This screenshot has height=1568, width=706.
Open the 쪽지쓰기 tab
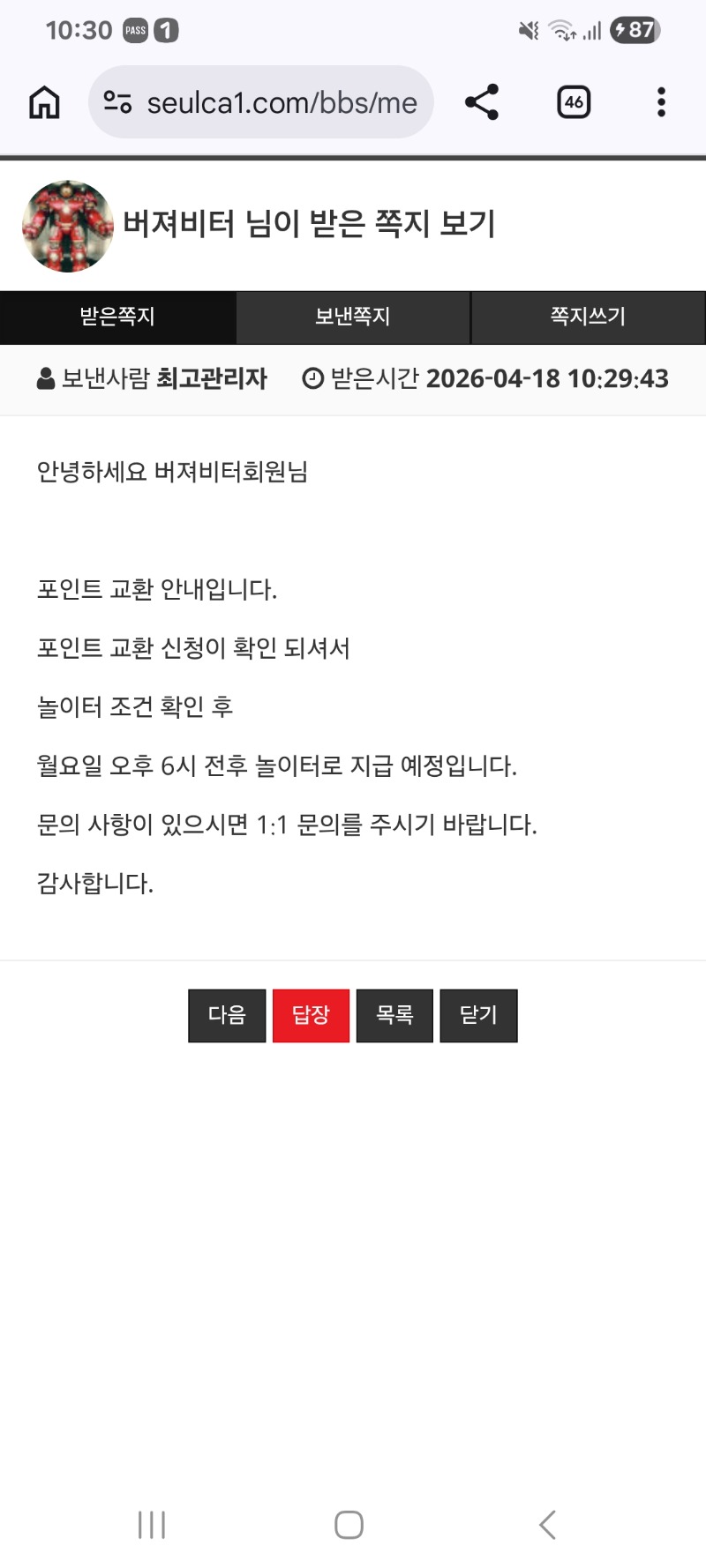click(589, 317)
